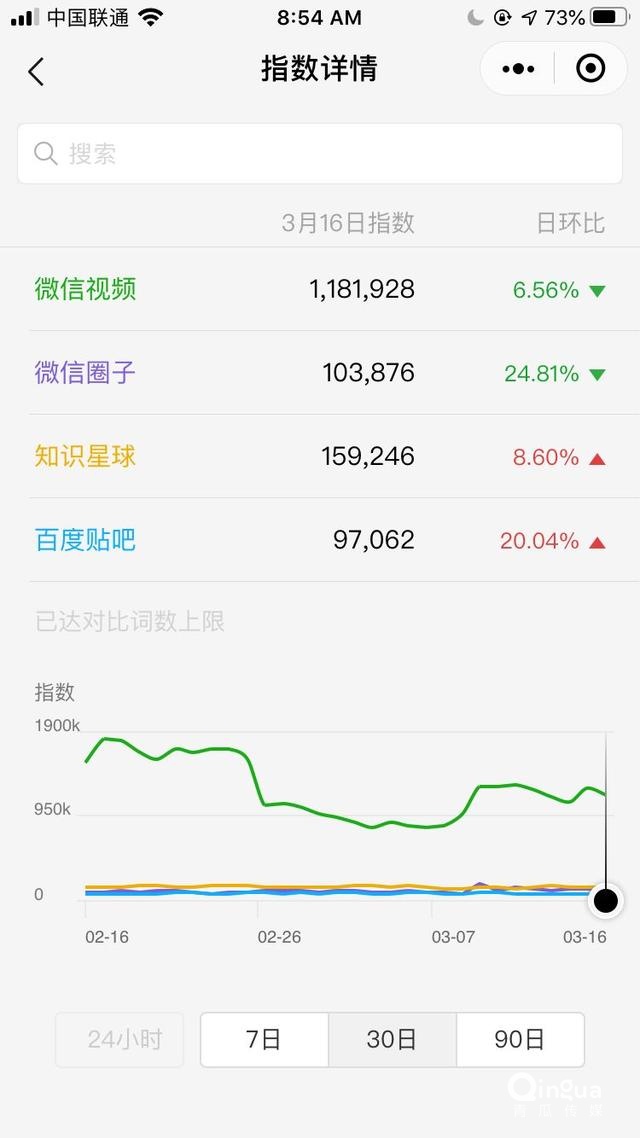Select the 知识星球 index row

click(x=320, y=457)
